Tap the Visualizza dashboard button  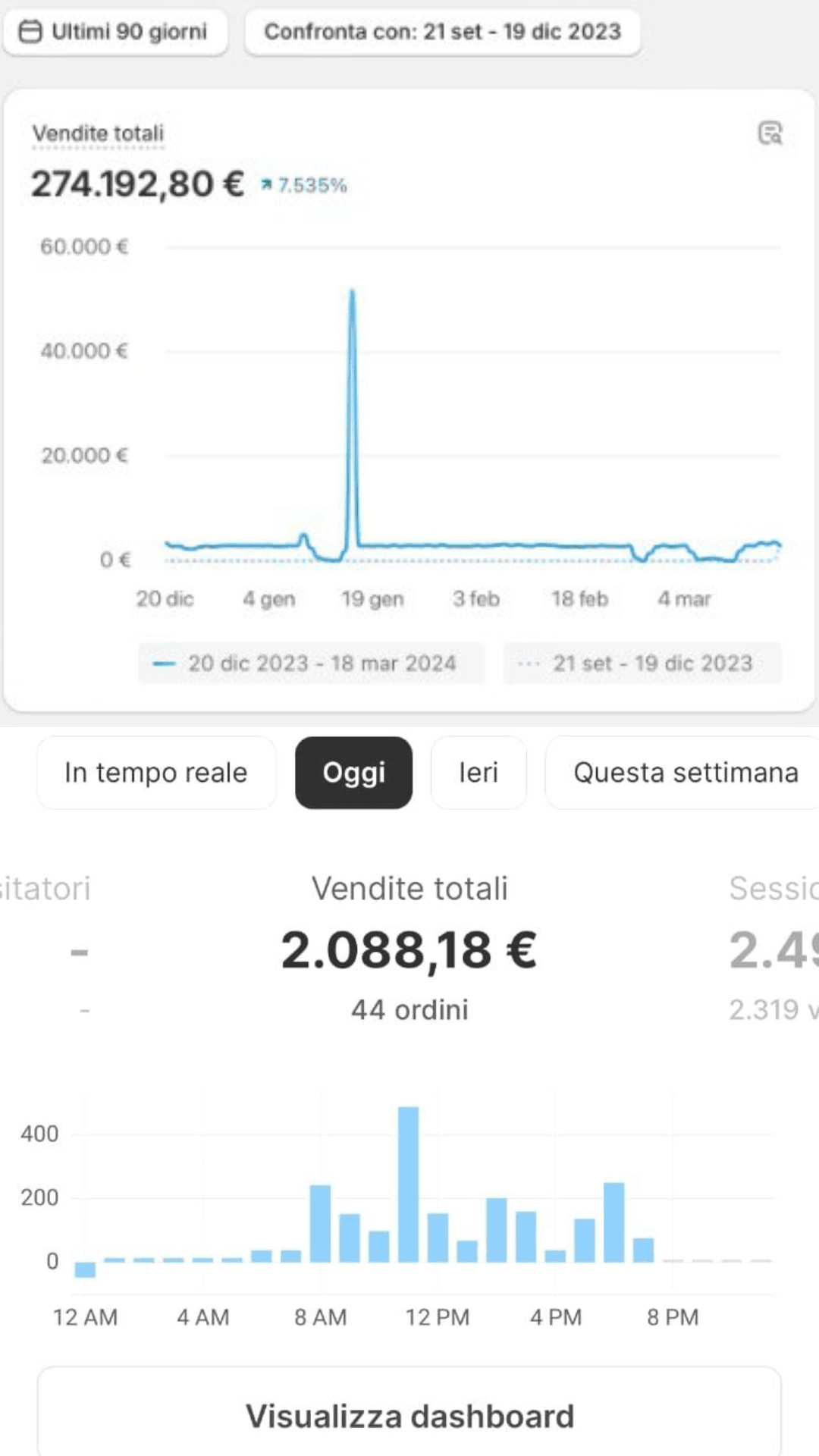click(x=409, y=1416)
